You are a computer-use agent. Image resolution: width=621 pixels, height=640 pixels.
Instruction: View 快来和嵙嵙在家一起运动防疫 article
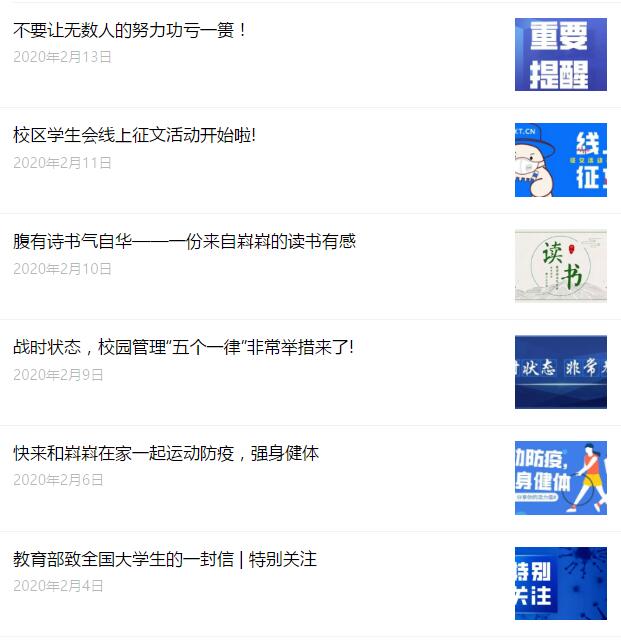(x=166, y=453)
